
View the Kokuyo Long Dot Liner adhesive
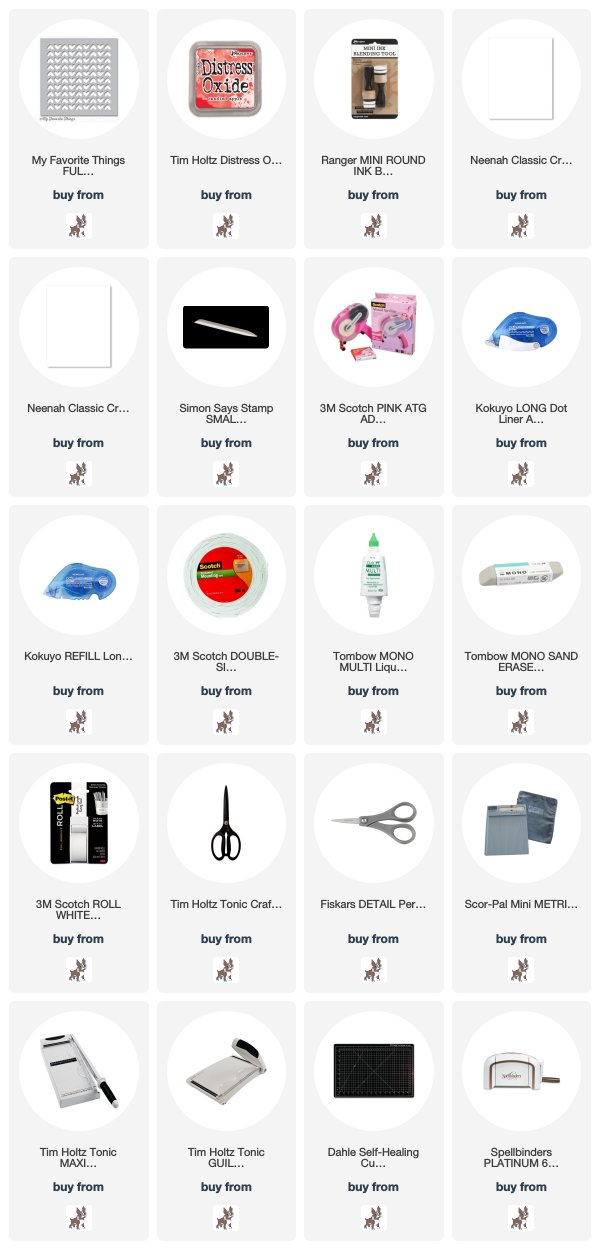(521, 326)
